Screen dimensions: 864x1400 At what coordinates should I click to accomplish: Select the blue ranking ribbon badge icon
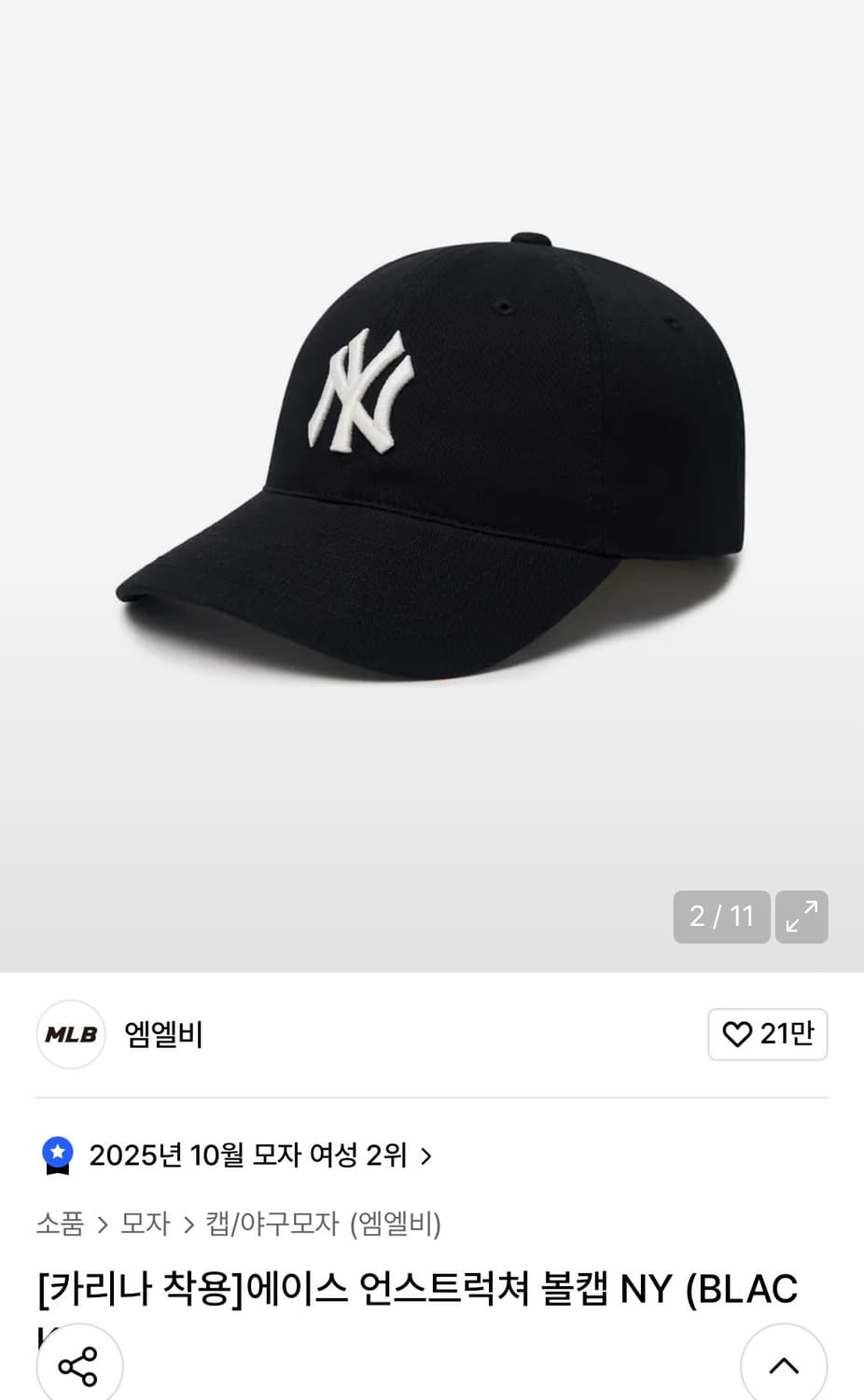[x=58, y=1155]
